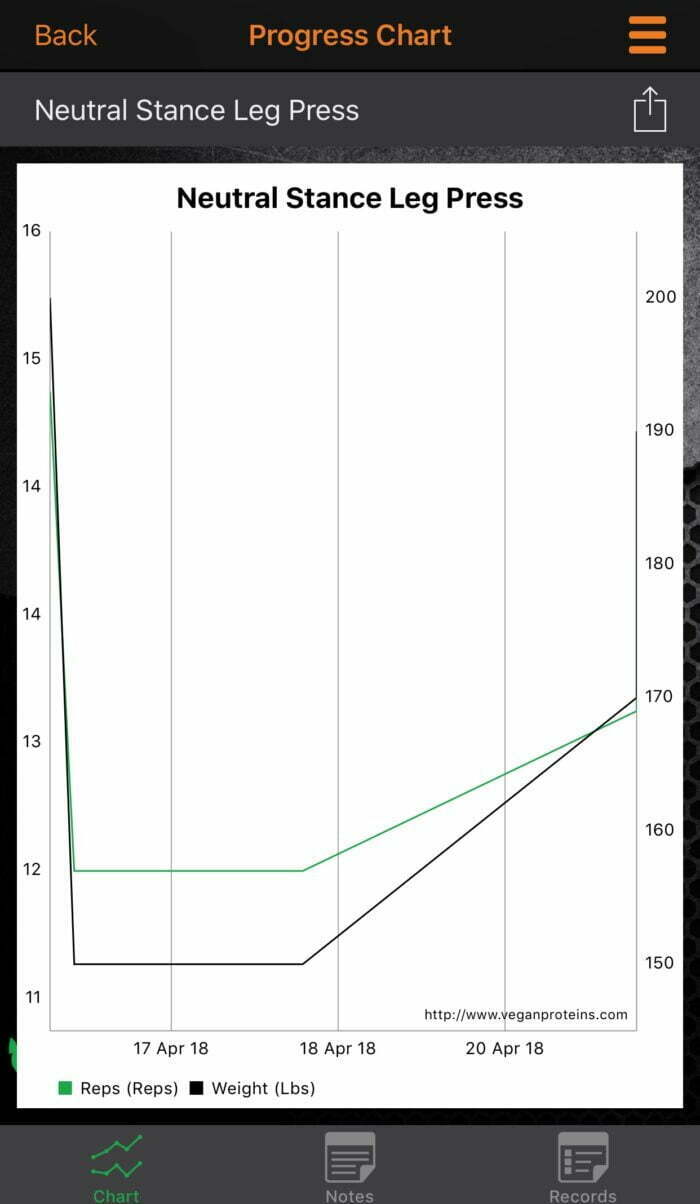Switch to the Notes tab

(350, 1167)
